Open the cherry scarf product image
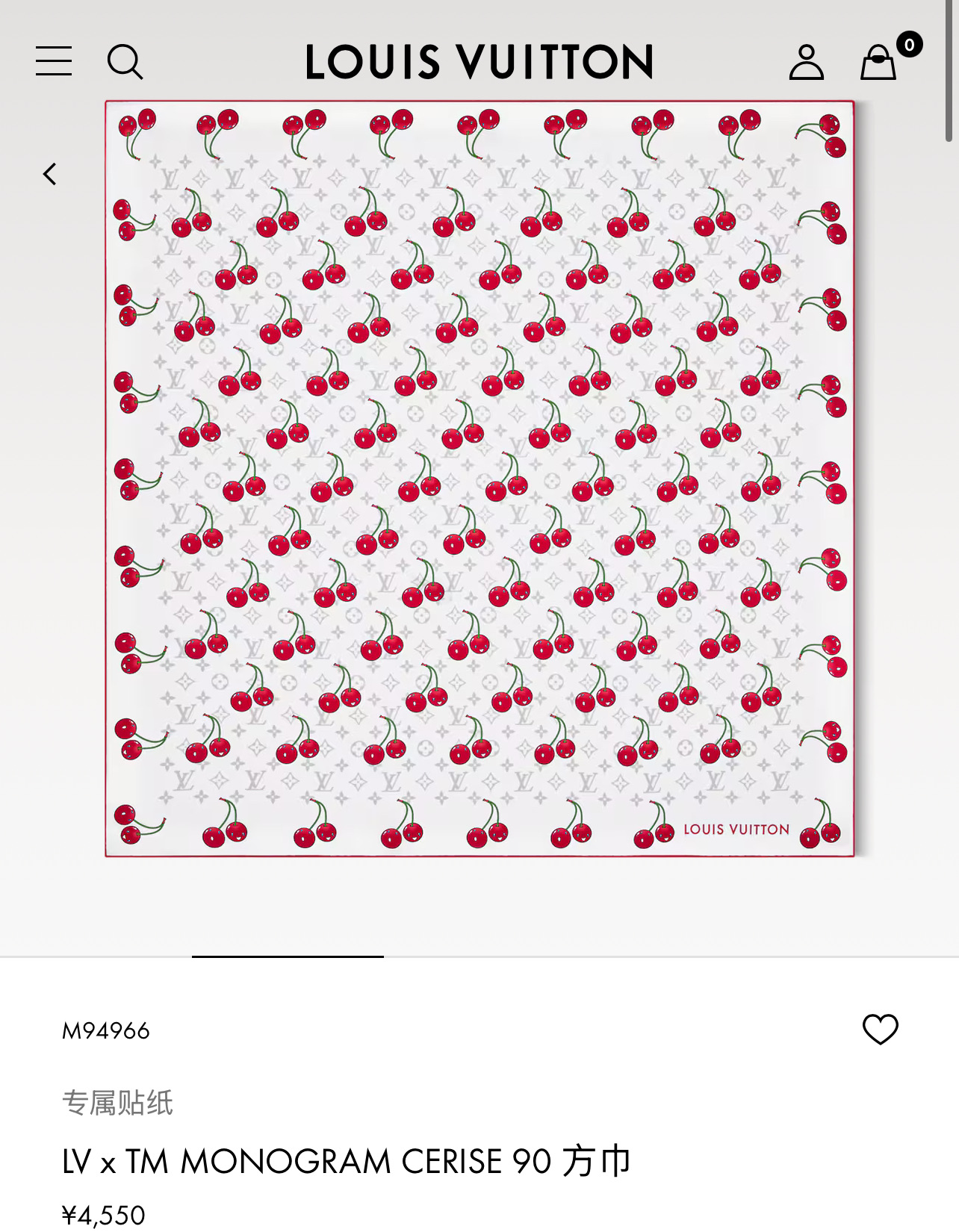 pyautogui.click(x=479, y=479)
